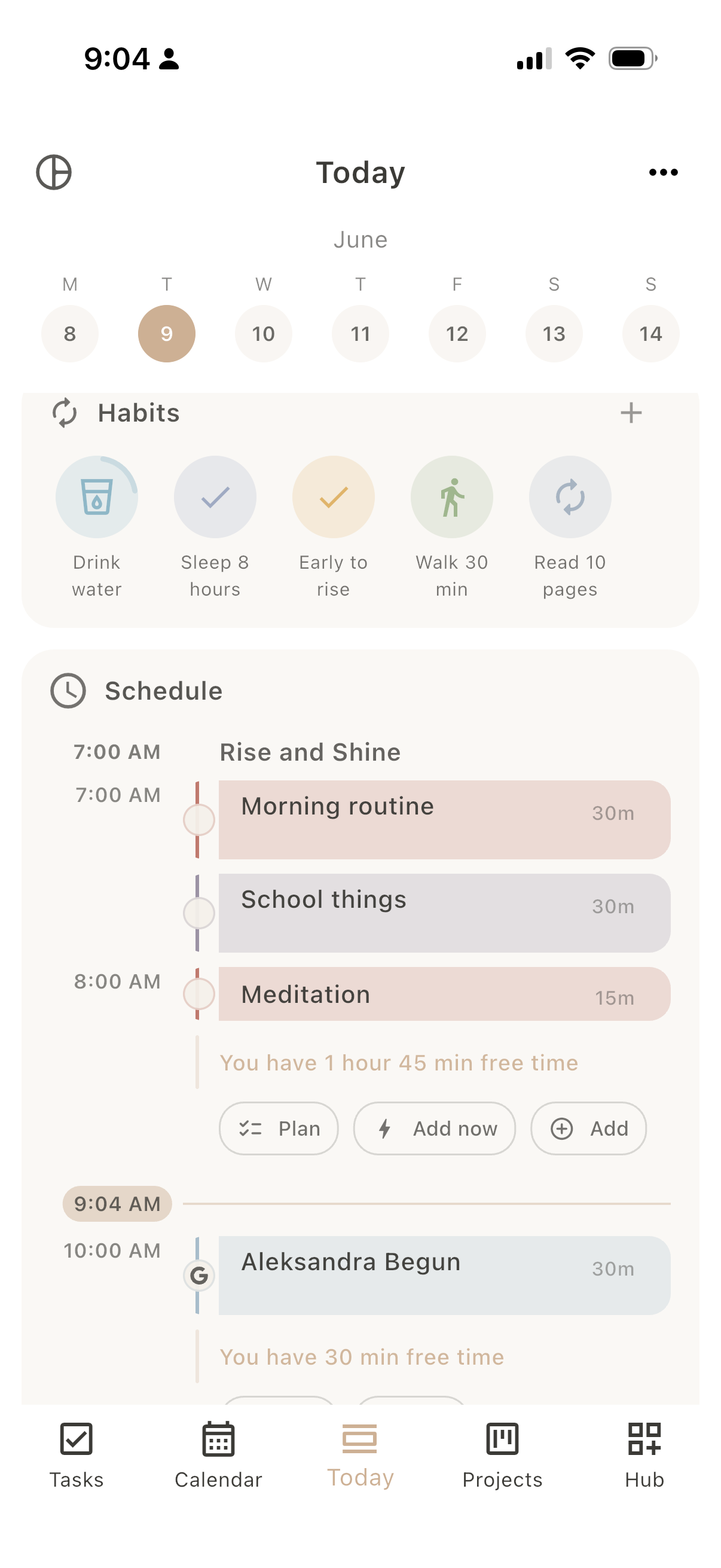The width and height of the screenshot is (721, 1568).
Task: Open the stats pie chart icon
Action: coord(54,172)
